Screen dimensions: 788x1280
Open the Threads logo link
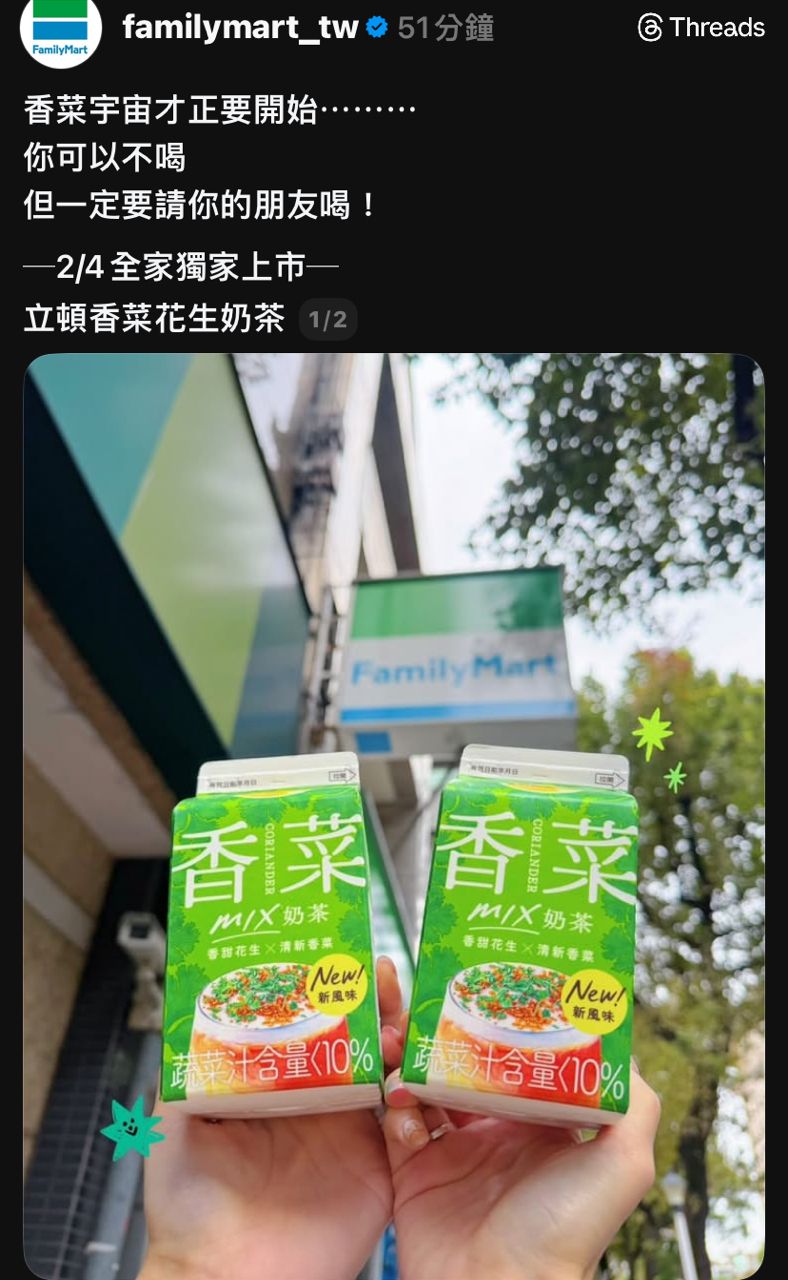point(701,28)
